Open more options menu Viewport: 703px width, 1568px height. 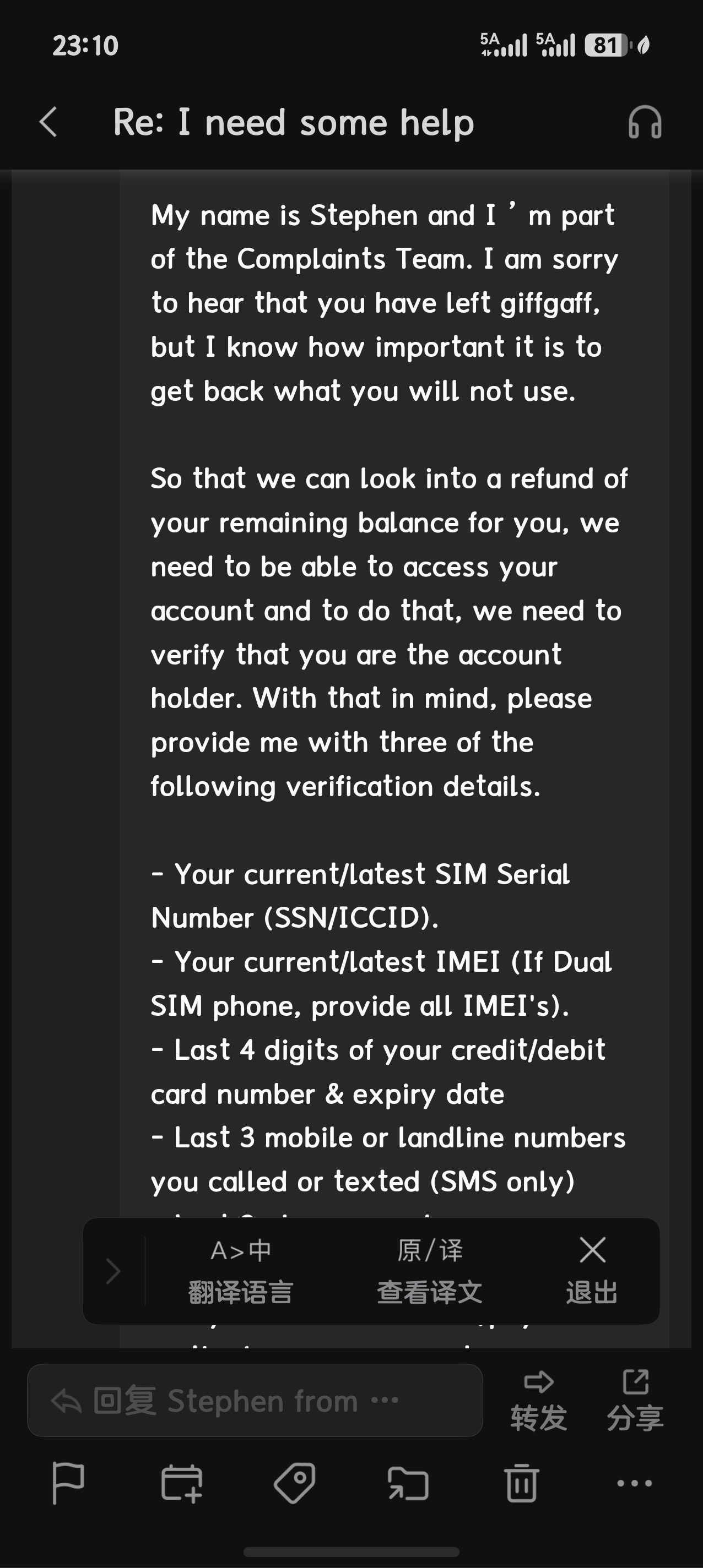click(635, 1483)
